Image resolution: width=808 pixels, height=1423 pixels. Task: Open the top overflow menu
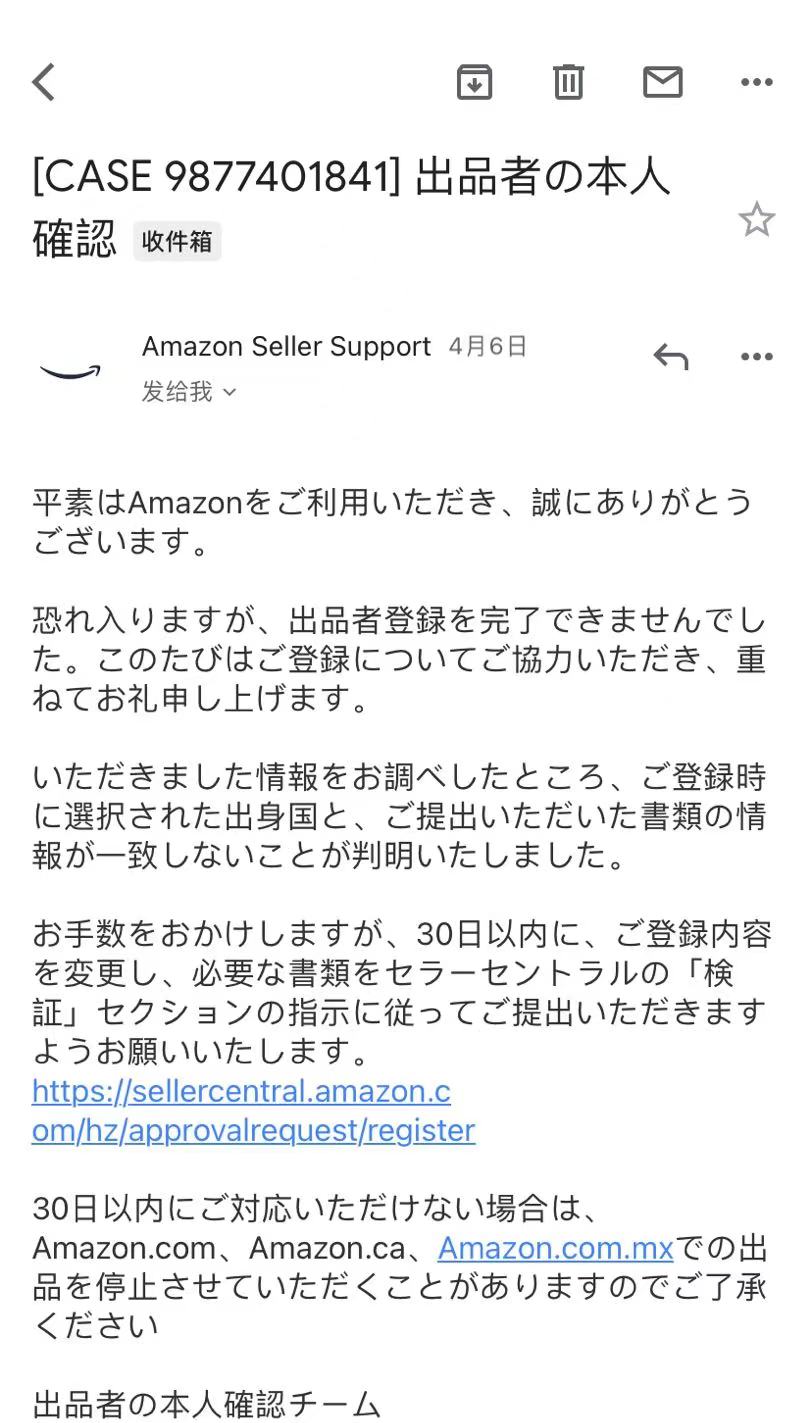click(757, 82)
